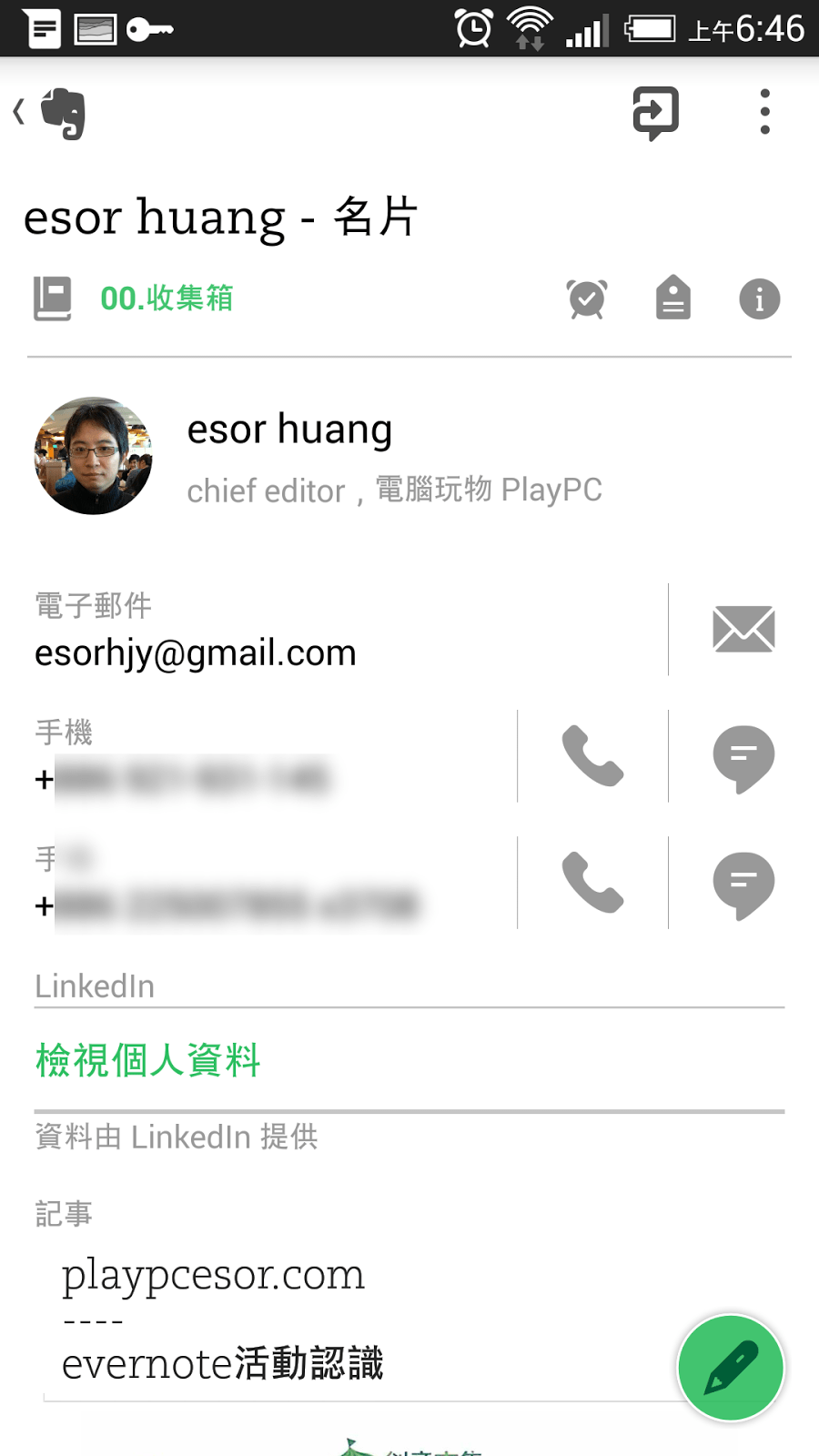This screenshot has height=1456, width=819.
Task: Call the first mobile number
Action: coord(592,755)
